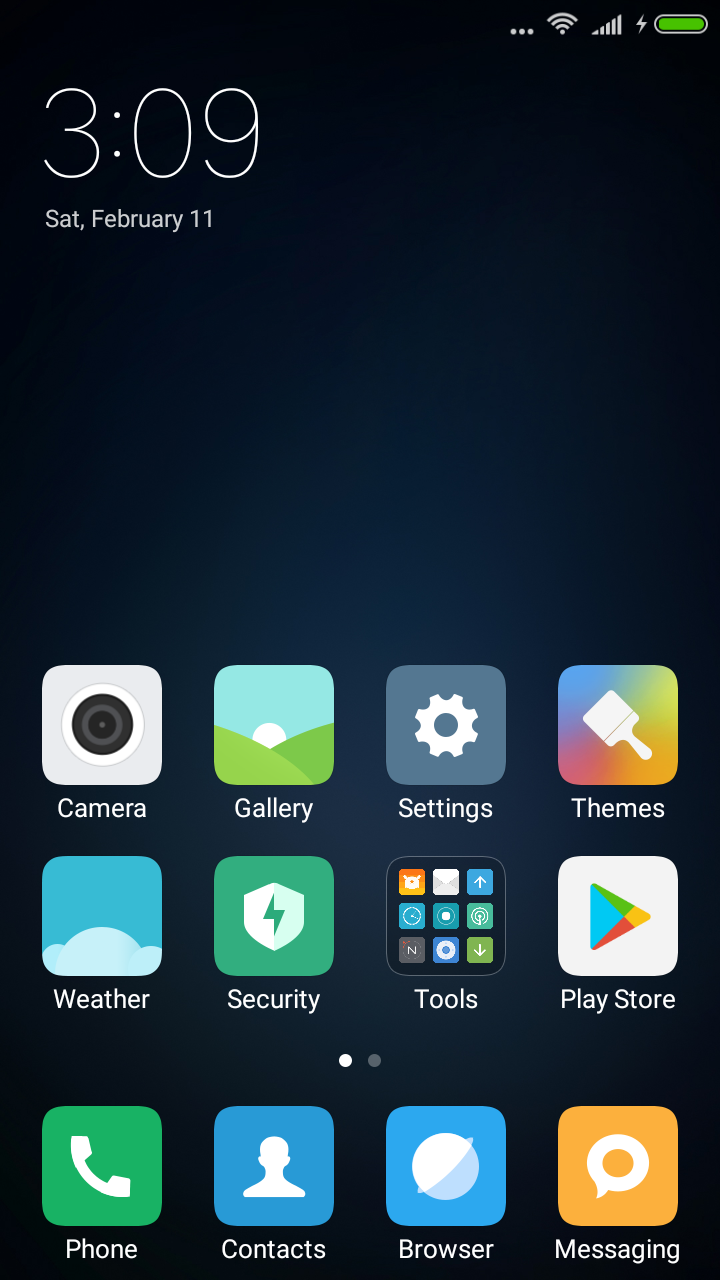Select the second home page indicator dot
This screenshot has height=1280, width=720.
click(x=374, y=1060)
